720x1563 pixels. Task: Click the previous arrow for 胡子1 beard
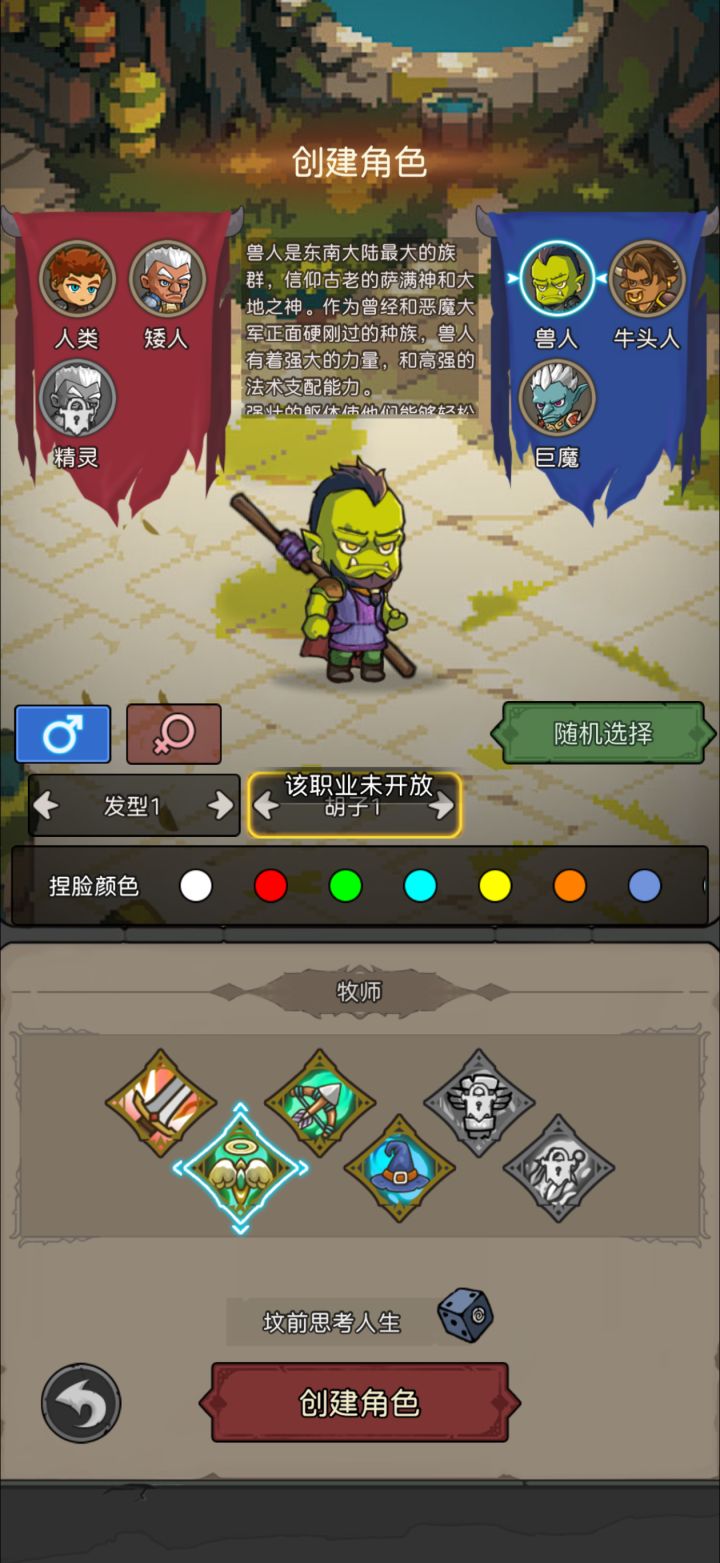point(266,808)
